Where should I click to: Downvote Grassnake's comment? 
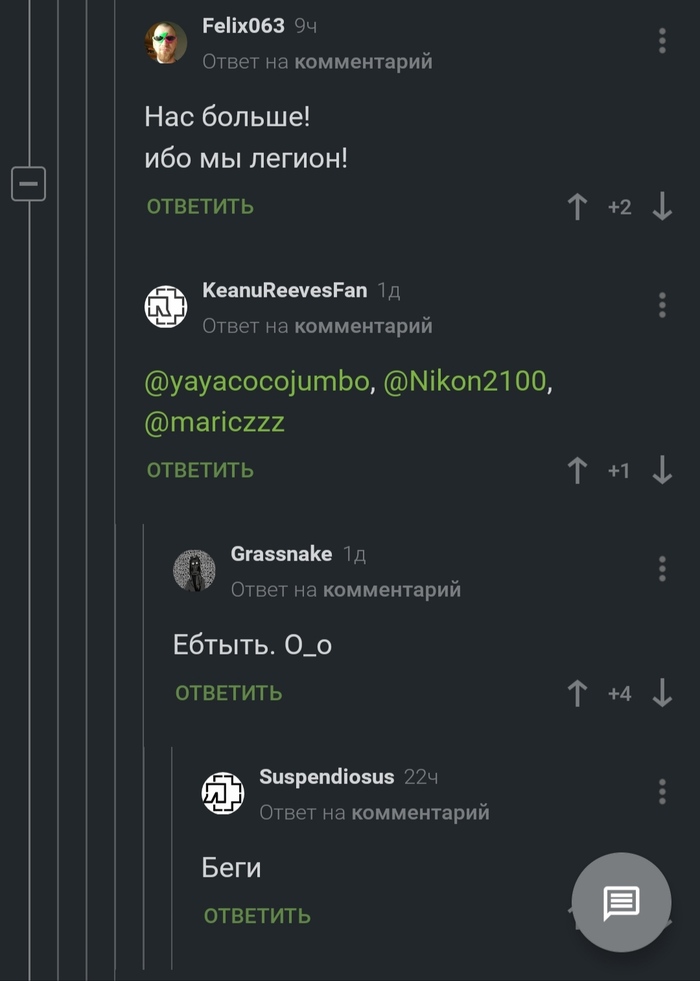pyautogui.click(x=662, y=693)
